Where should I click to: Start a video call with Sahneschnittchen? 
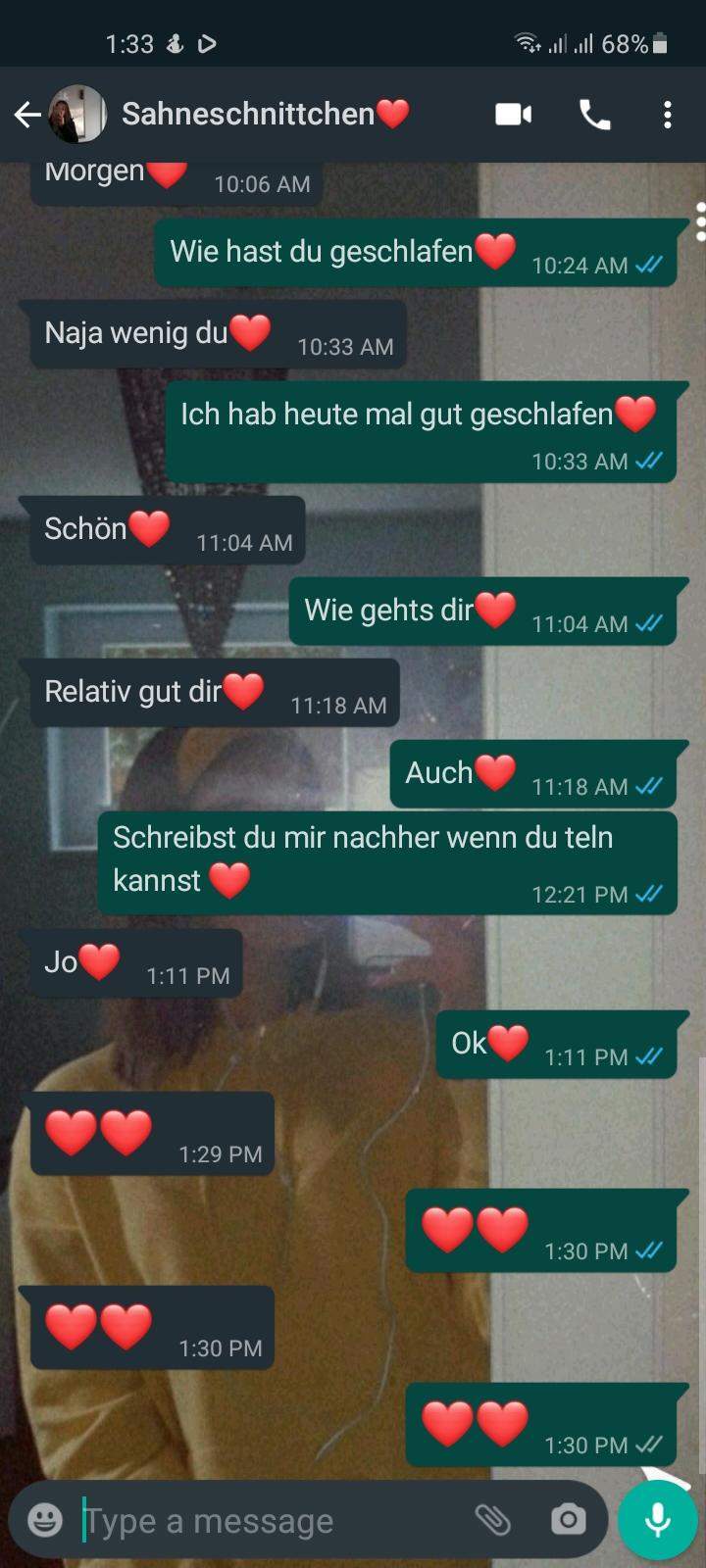[513, 115]
